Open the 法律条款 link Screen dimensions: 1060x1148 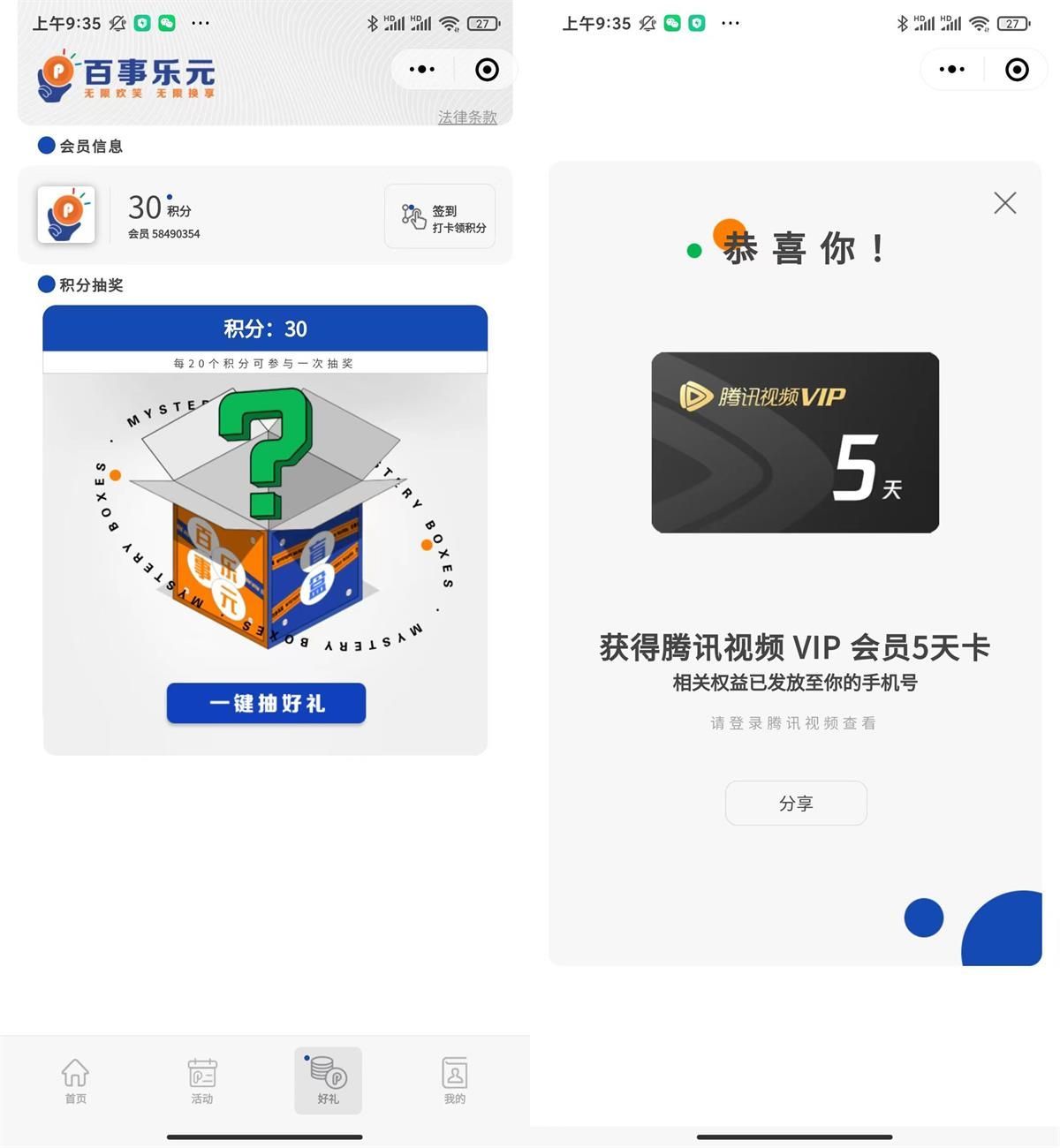point(467,117)
